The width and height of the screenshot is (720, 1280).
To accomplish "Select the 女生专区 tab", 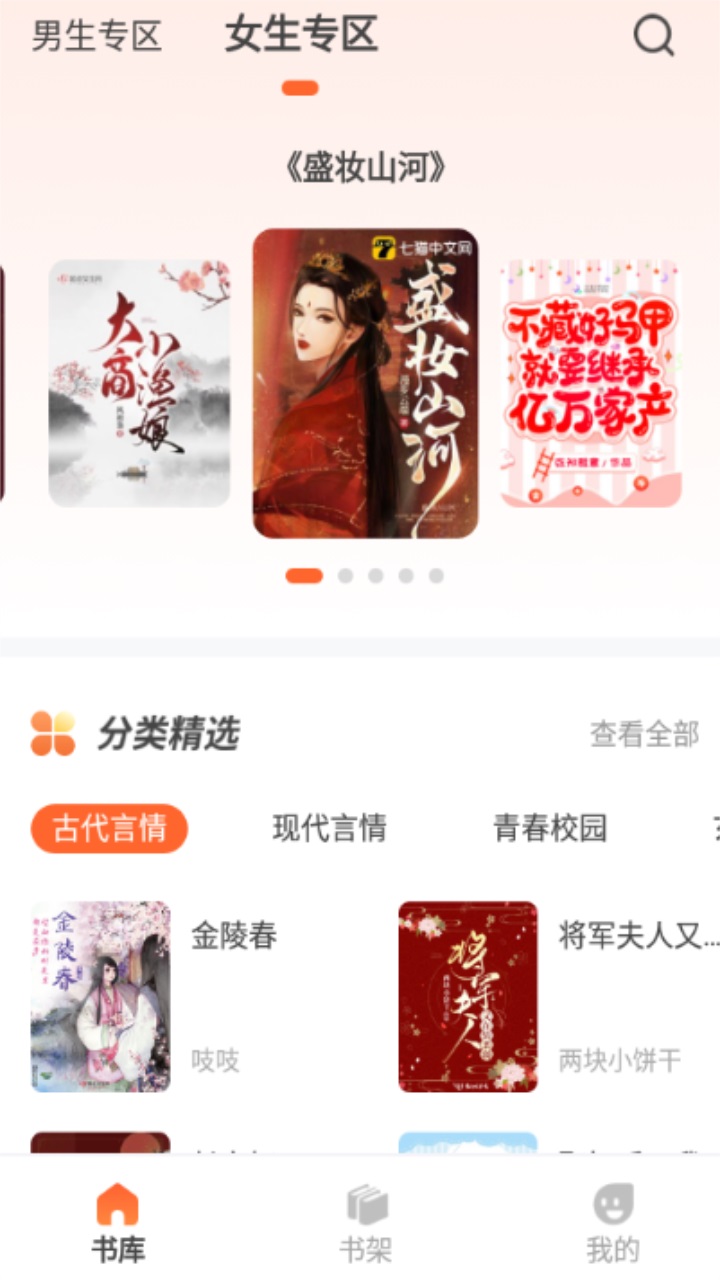I will 301,36.
